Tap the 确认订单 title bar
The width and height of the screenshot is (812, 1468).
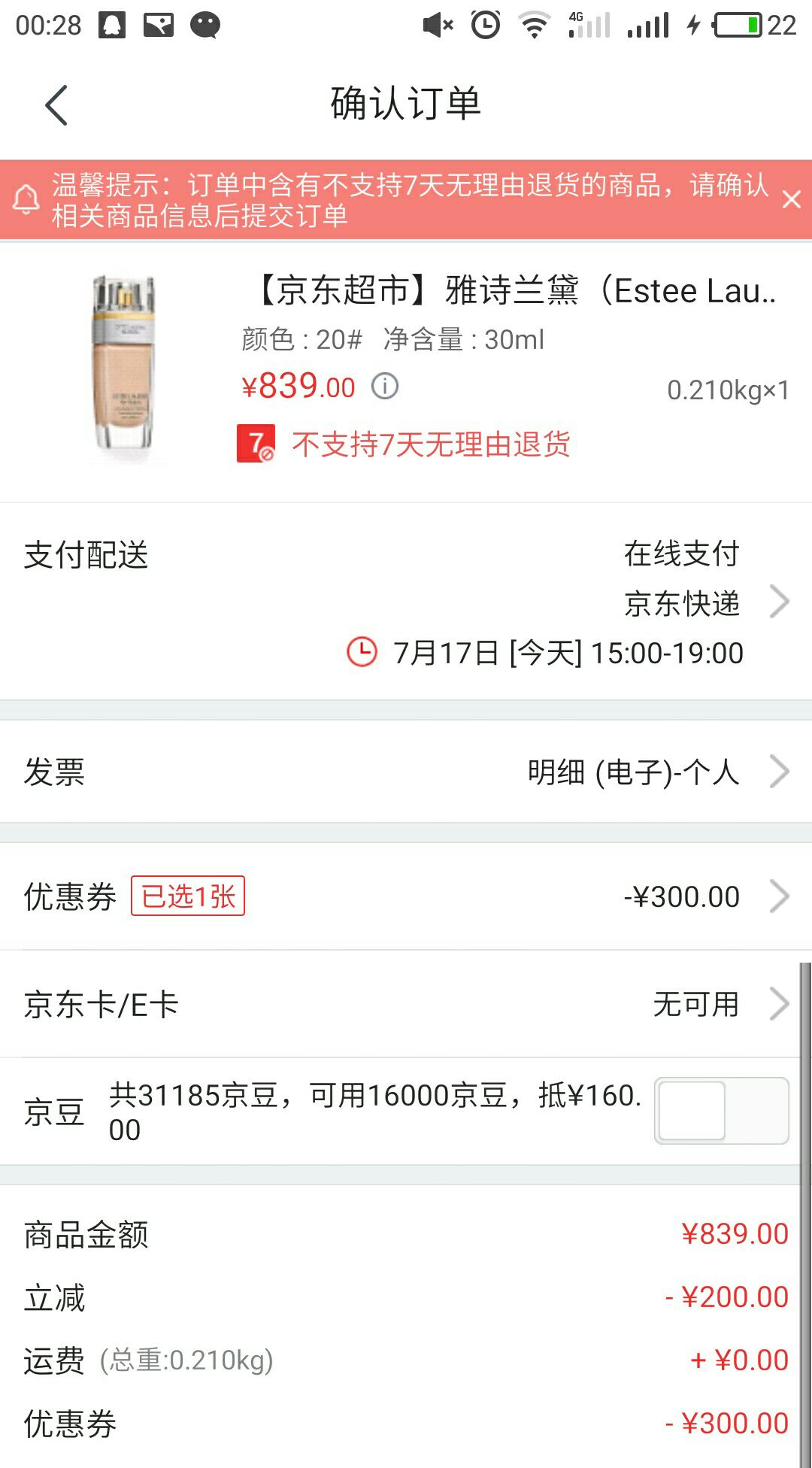(404, 105)
